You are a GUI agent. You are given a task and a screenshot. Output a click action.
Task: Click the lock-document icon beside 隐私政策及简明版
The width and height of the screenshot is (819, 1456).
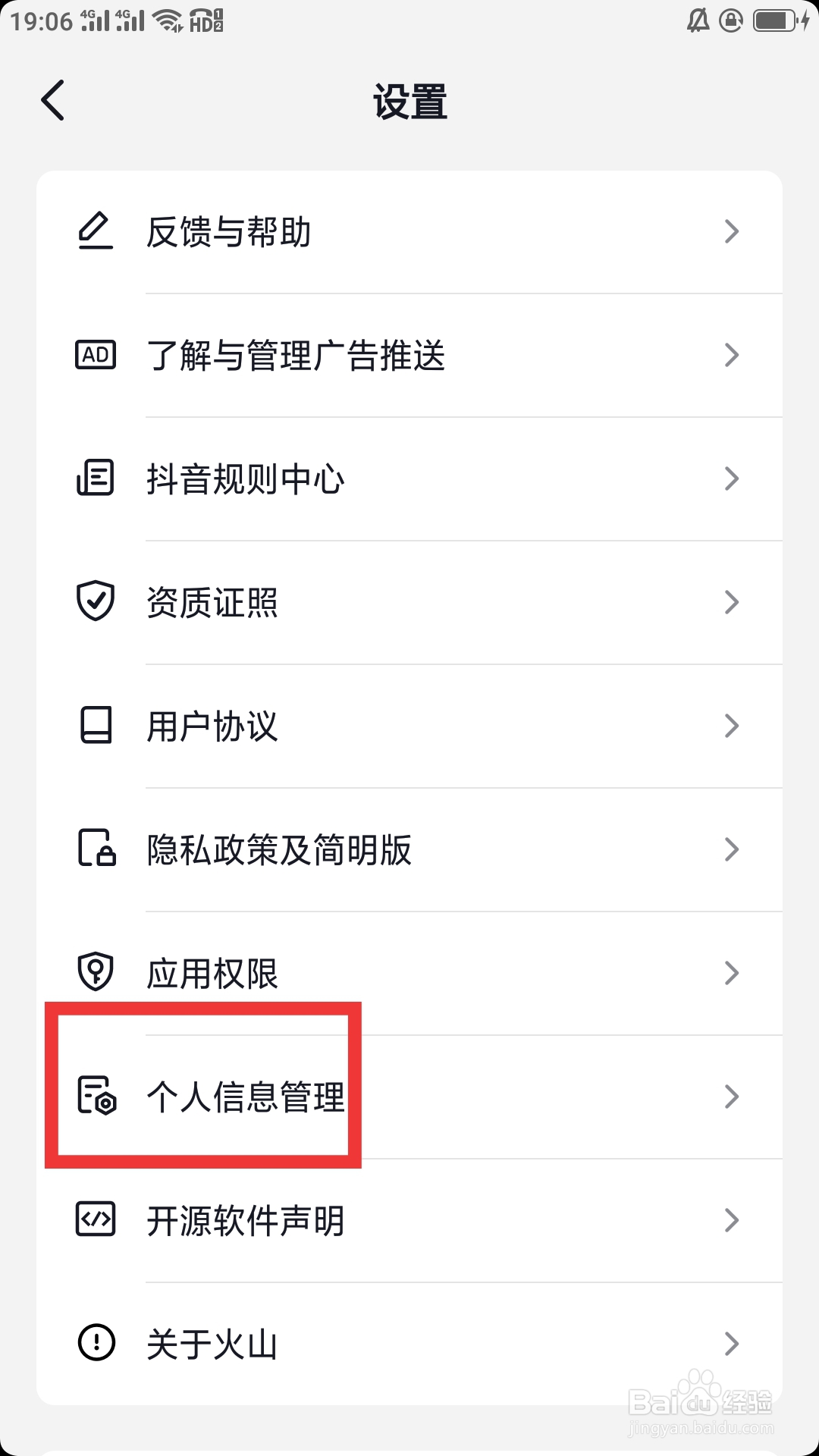point(96,849)
